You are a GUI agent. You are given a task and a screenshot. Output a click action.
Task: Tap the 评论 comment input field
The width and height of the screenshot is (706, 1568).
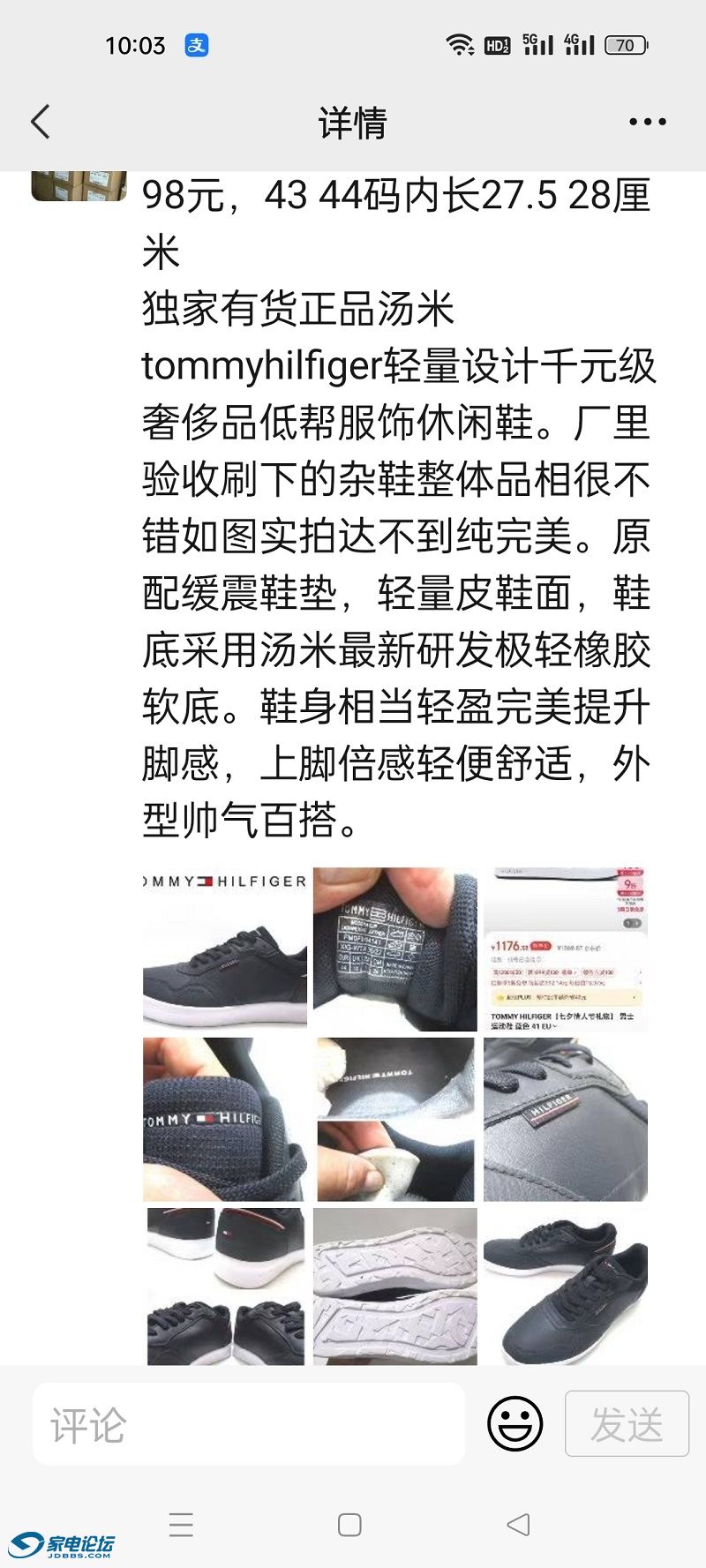coord(249,1424)
